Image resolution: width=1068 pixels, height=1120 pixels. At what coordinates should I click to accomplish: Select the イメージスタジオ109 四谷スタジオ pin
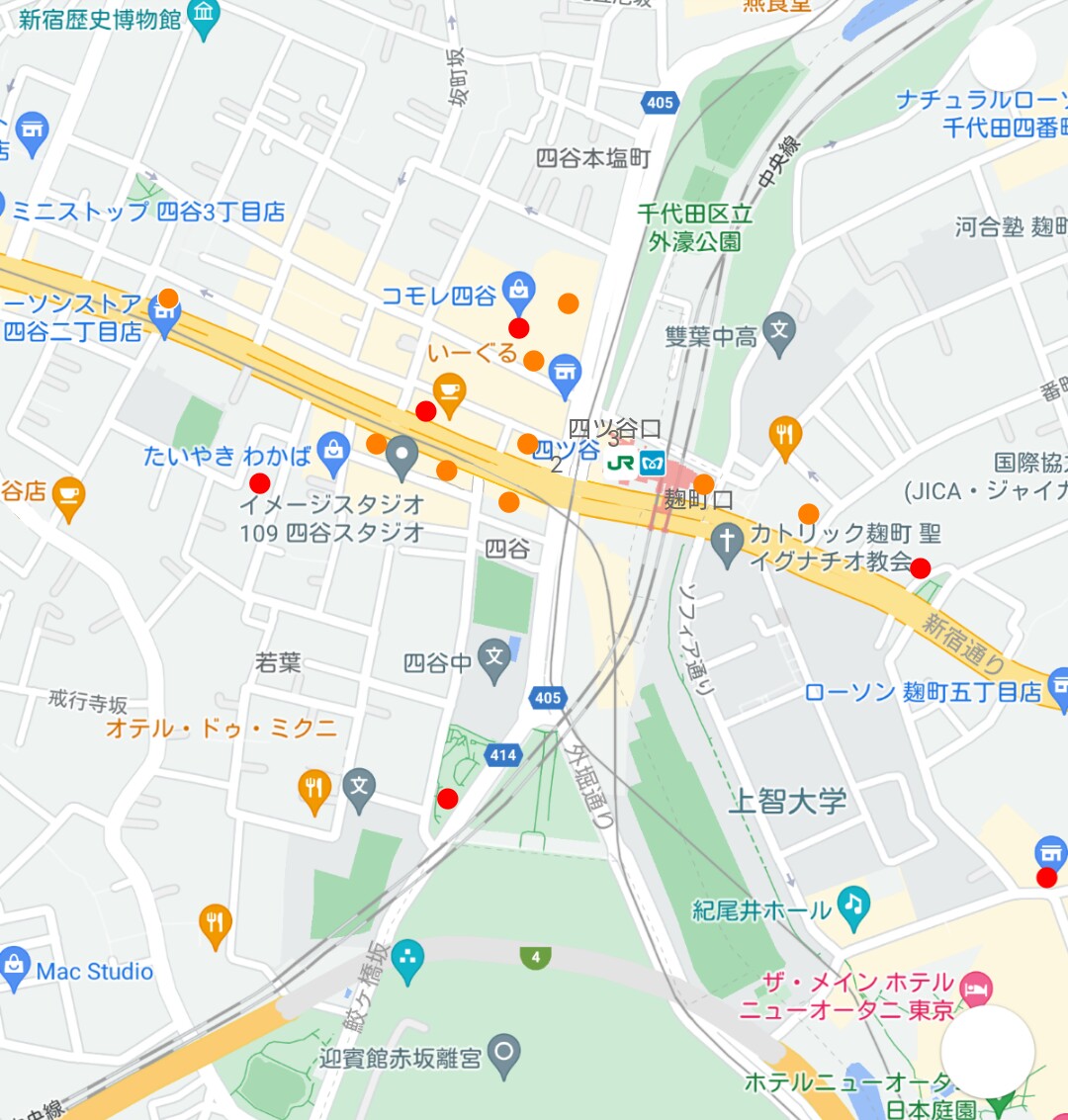click(x=401, y=455)
